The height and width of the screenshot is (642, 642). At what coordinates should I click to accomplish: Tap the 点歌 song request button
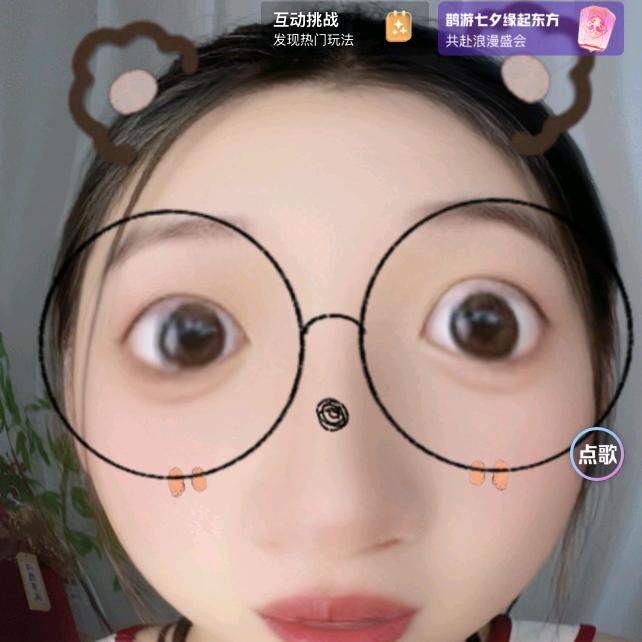click(597, 454)
